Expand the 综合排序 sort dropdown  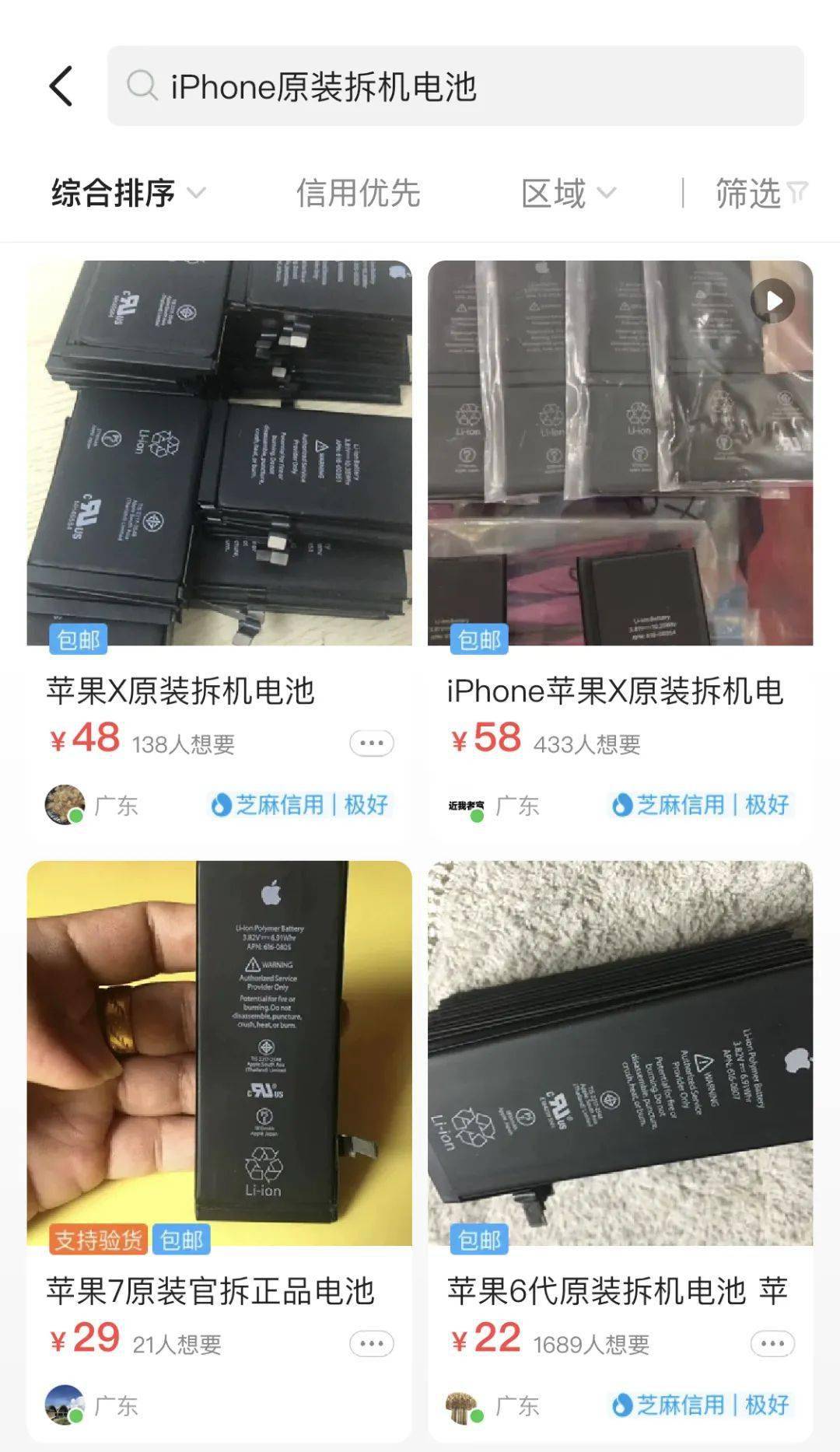[x=128, y=193]
